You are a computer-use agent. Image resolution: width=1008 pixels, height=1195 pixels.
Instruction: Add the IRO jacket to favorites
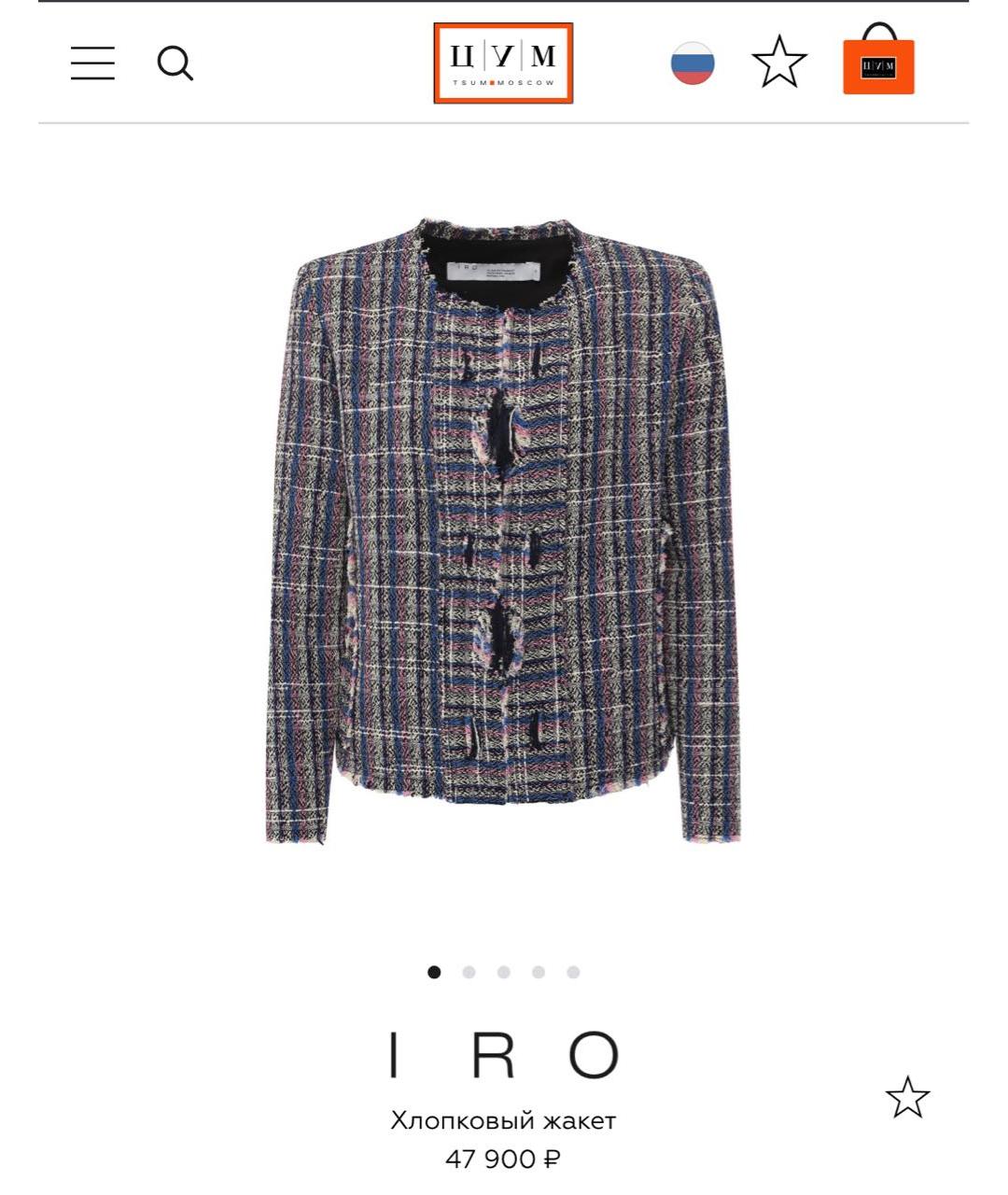(x=907, y=1098)
